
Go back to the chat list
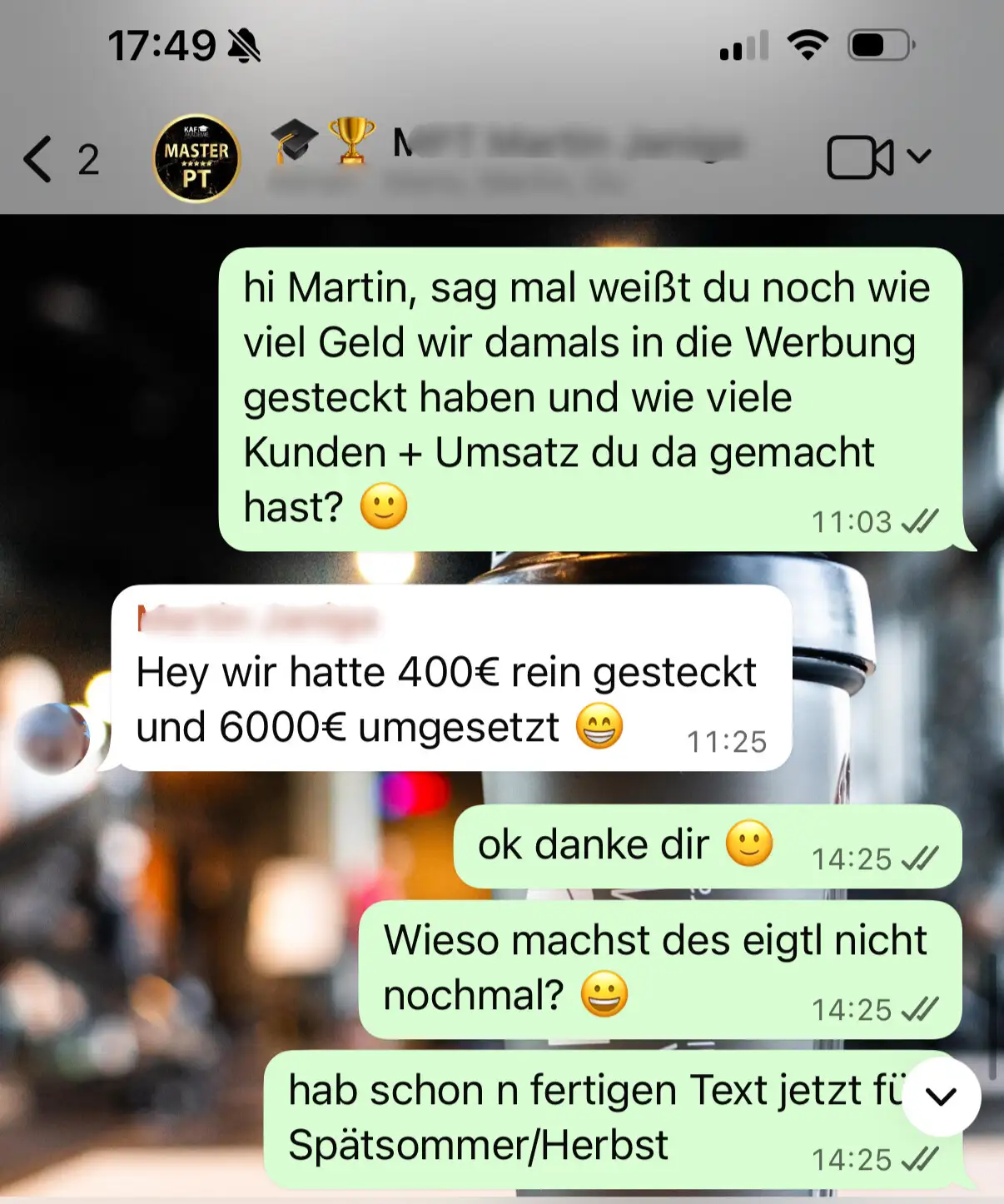point(38,158)
